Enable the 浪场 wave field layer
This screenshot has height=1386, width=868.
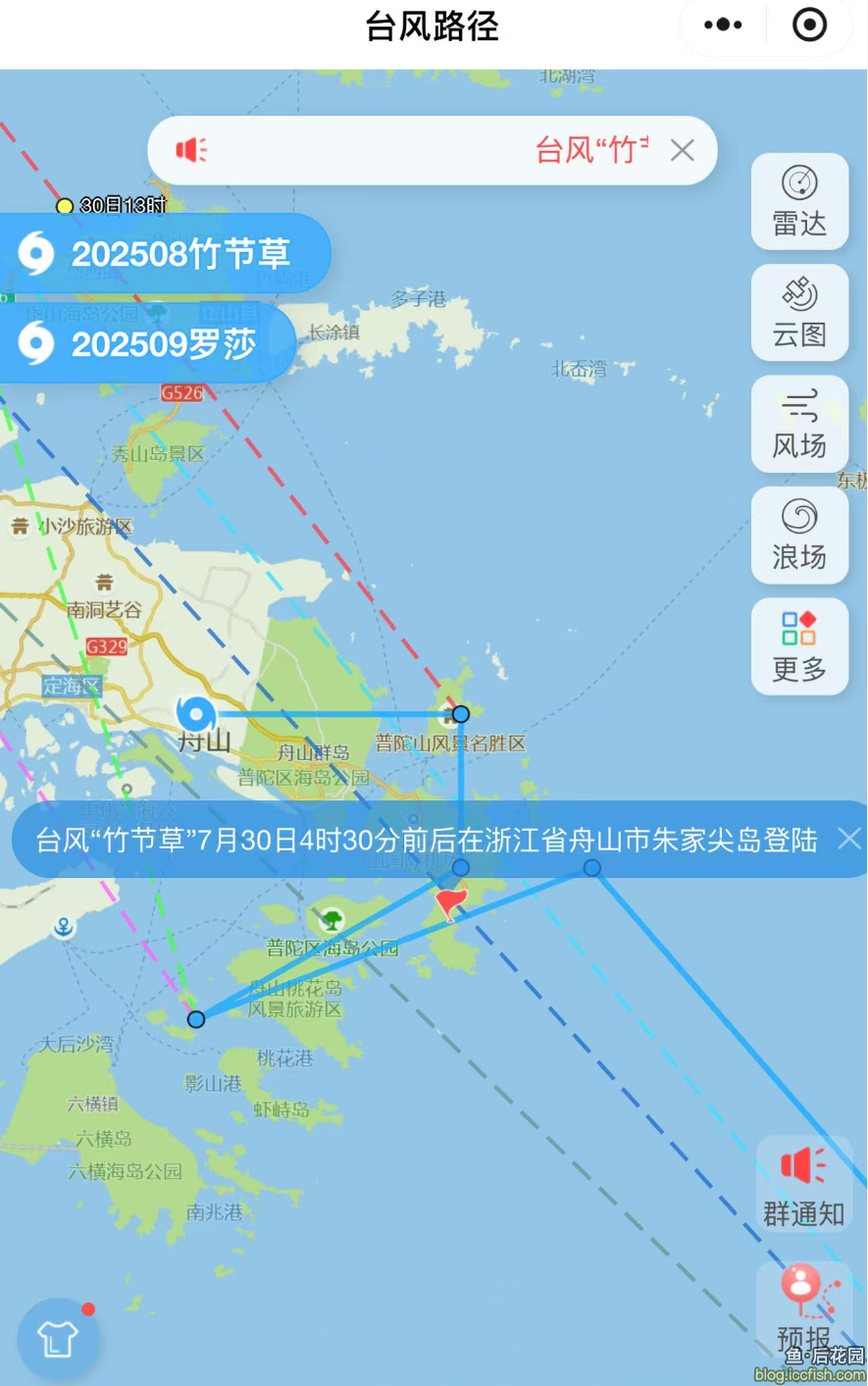coord(799,536)
